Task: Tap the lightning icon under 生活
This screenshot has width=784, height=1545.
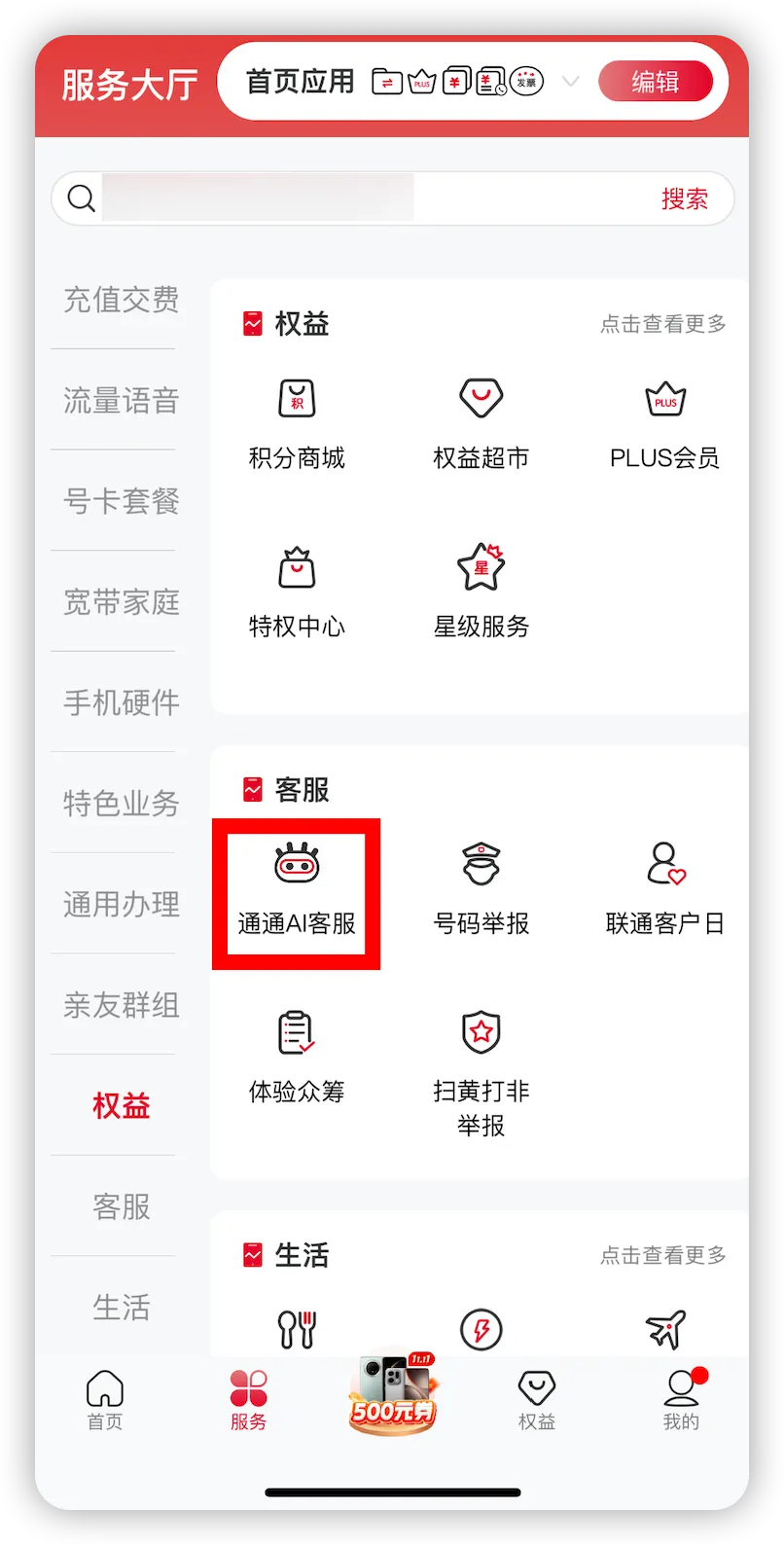Action: tap(480, 1330)
